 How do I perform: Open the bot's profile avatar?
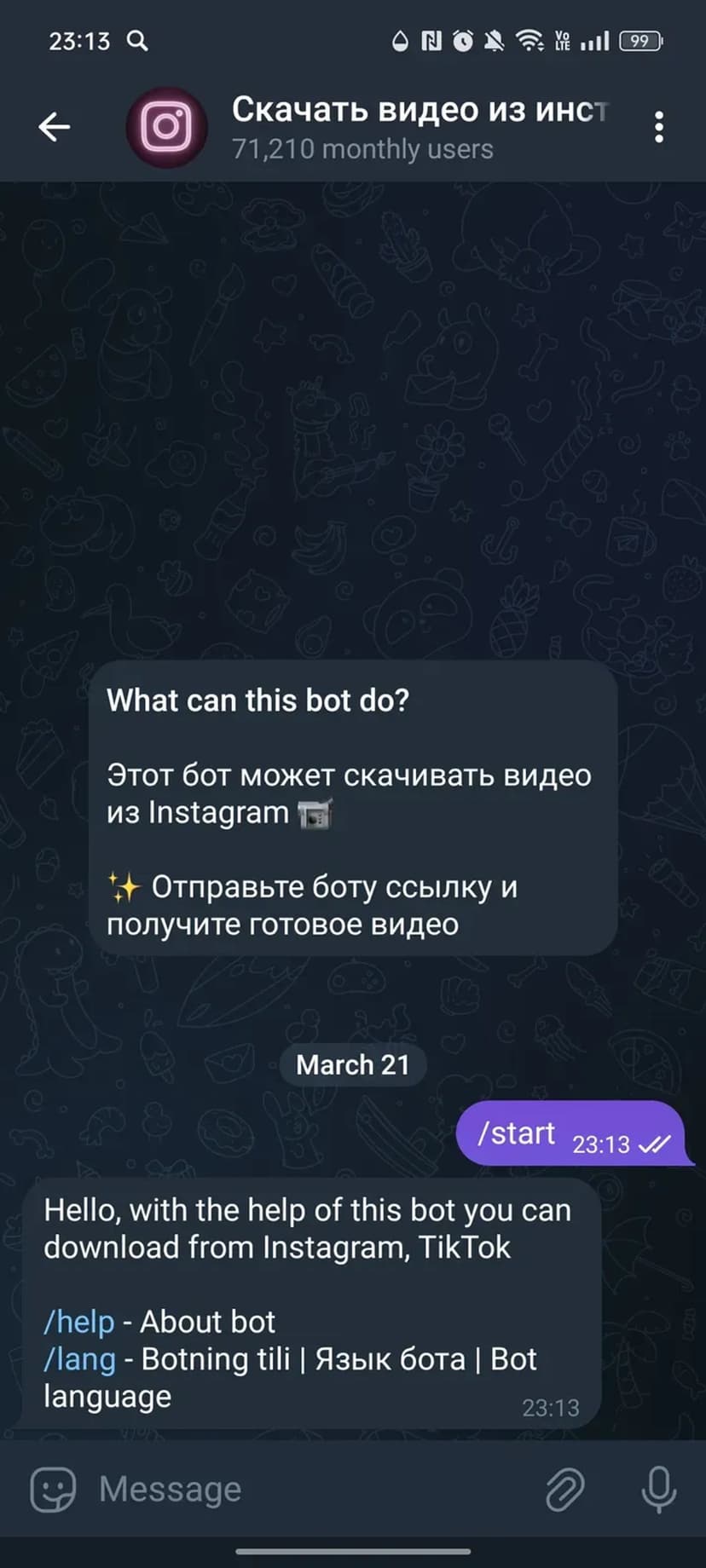[x=166, y=128]
